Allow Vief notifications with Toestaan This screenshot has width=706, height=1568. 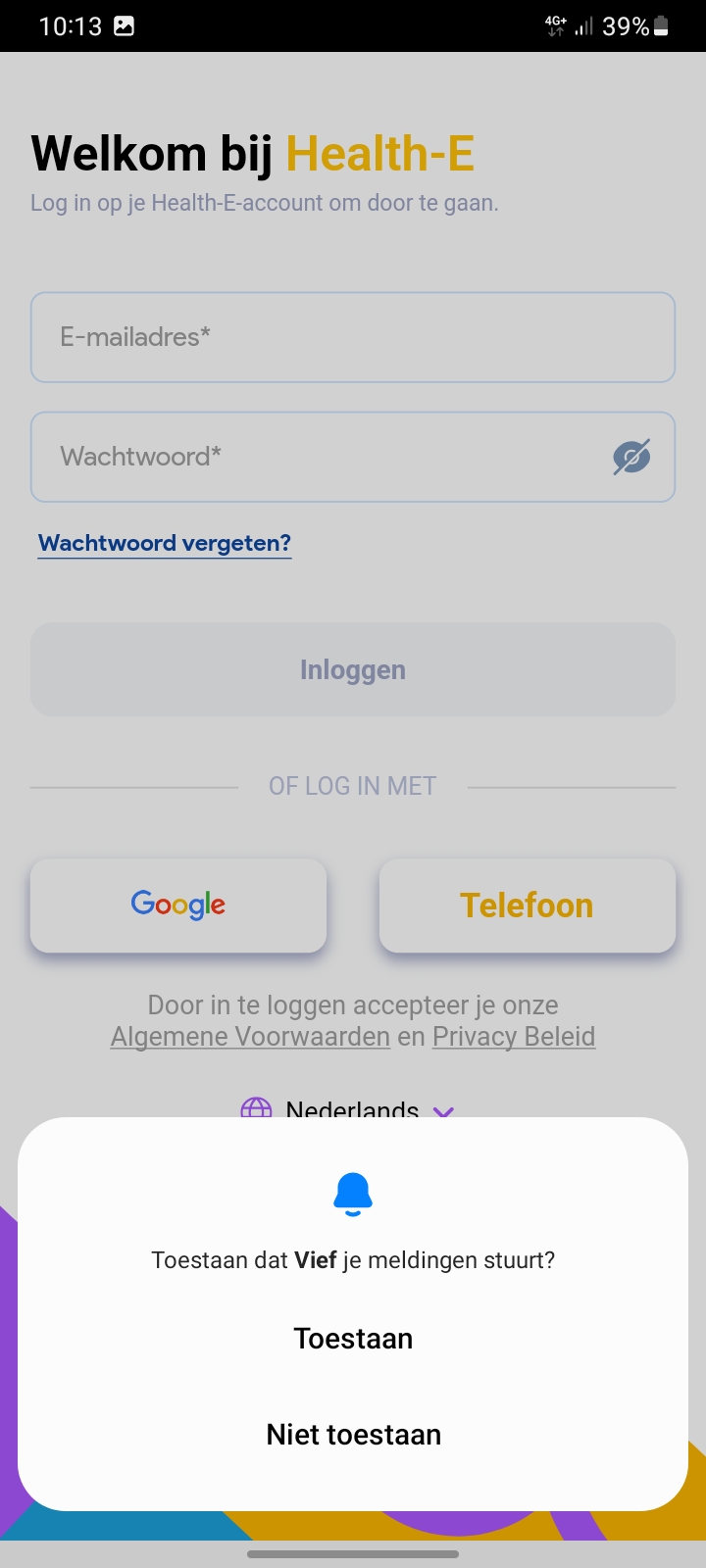point(353,1339)
